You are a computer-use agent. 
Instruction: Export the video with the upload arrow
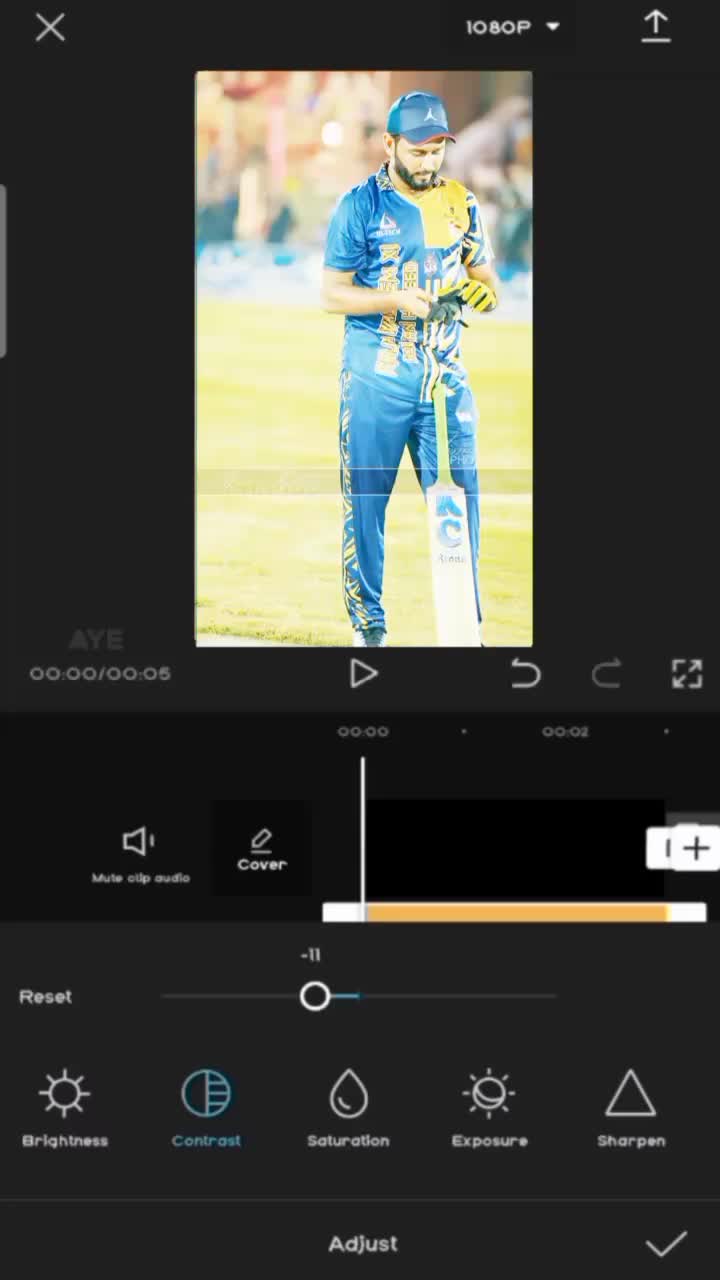655,28
